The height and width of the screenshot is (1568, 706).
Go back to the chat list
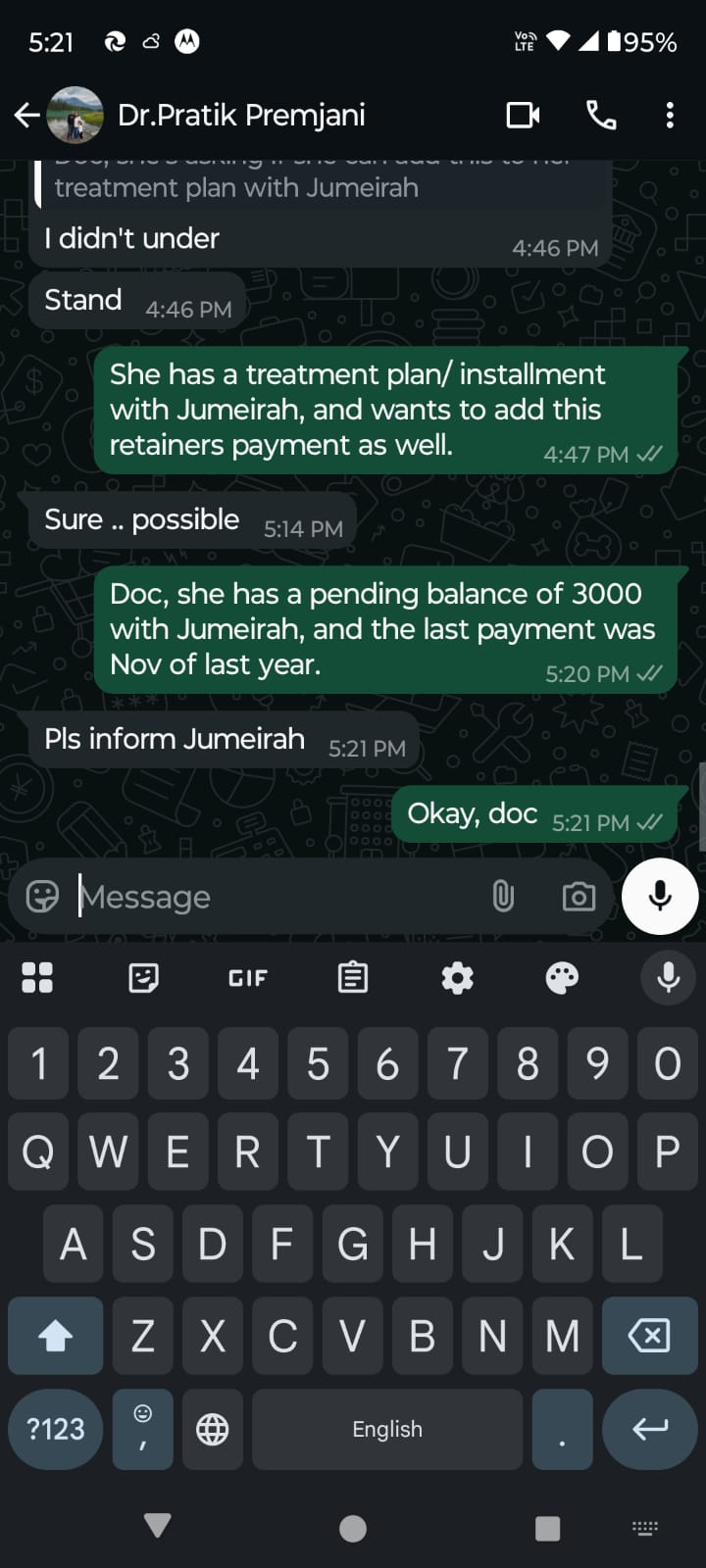(x=27, y=116)
